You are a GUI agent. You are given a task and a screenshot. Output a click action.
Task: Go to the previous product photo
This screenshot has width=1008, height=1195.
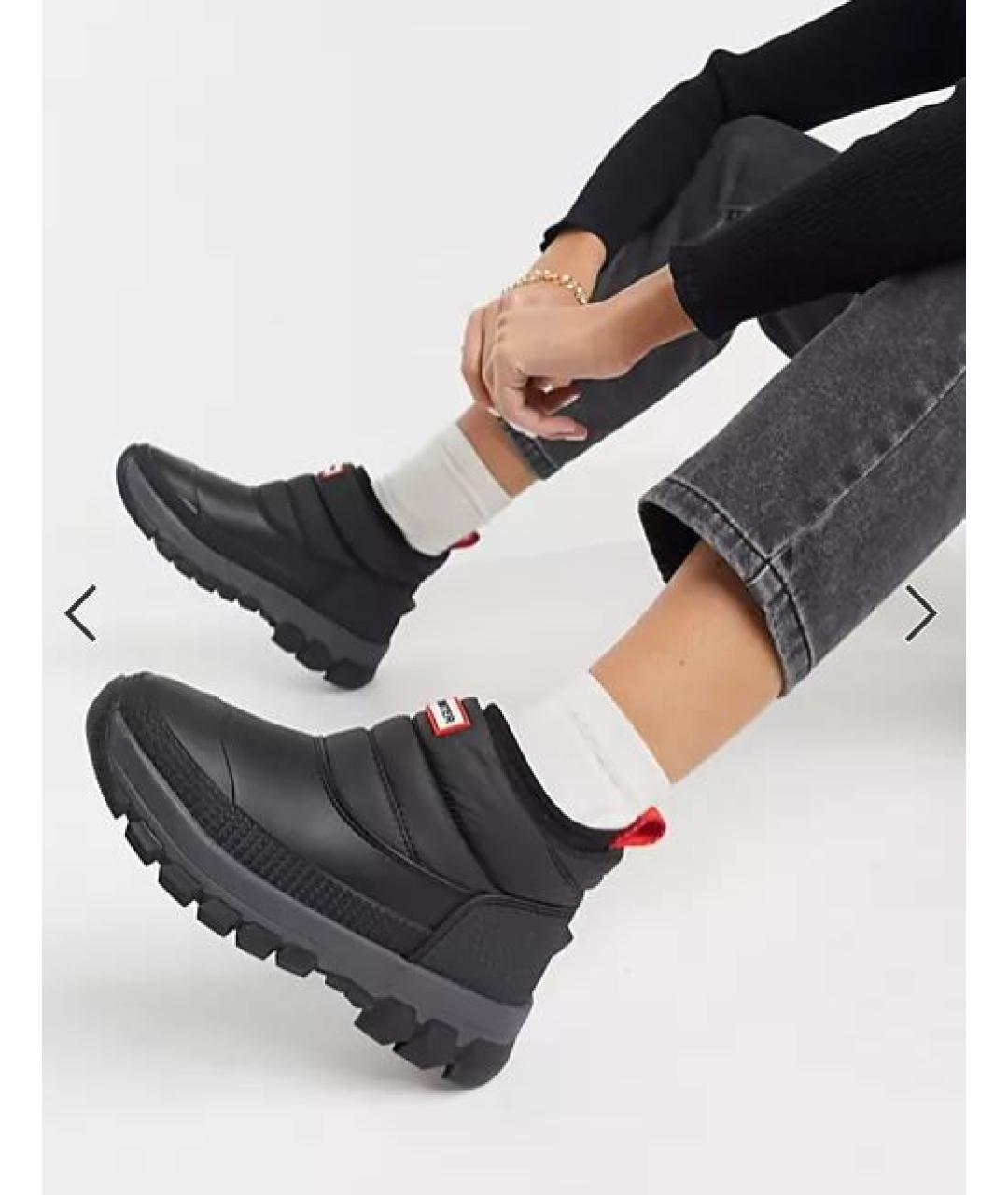pyautogui.click(x=81, y=613)
